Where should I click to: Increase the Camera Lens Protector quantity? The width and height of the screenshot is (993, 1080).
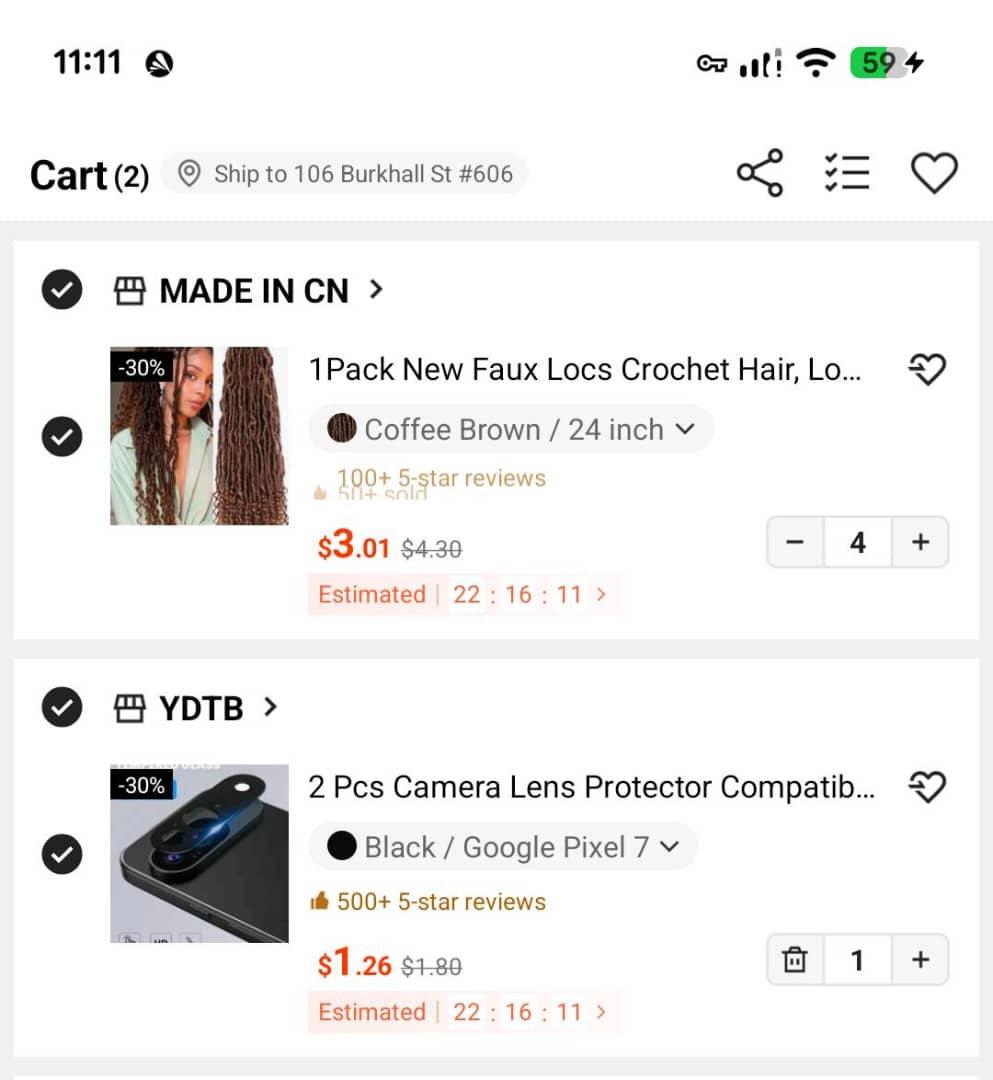(x=921, y=959)
